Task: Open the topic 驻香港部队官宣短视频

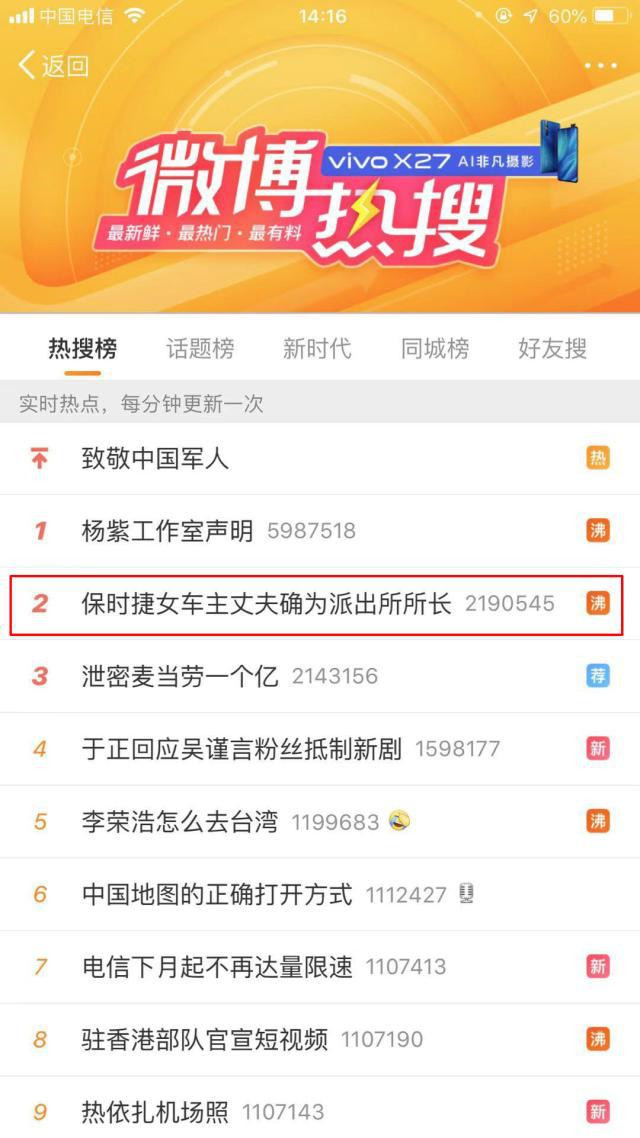Action: 205,1039
